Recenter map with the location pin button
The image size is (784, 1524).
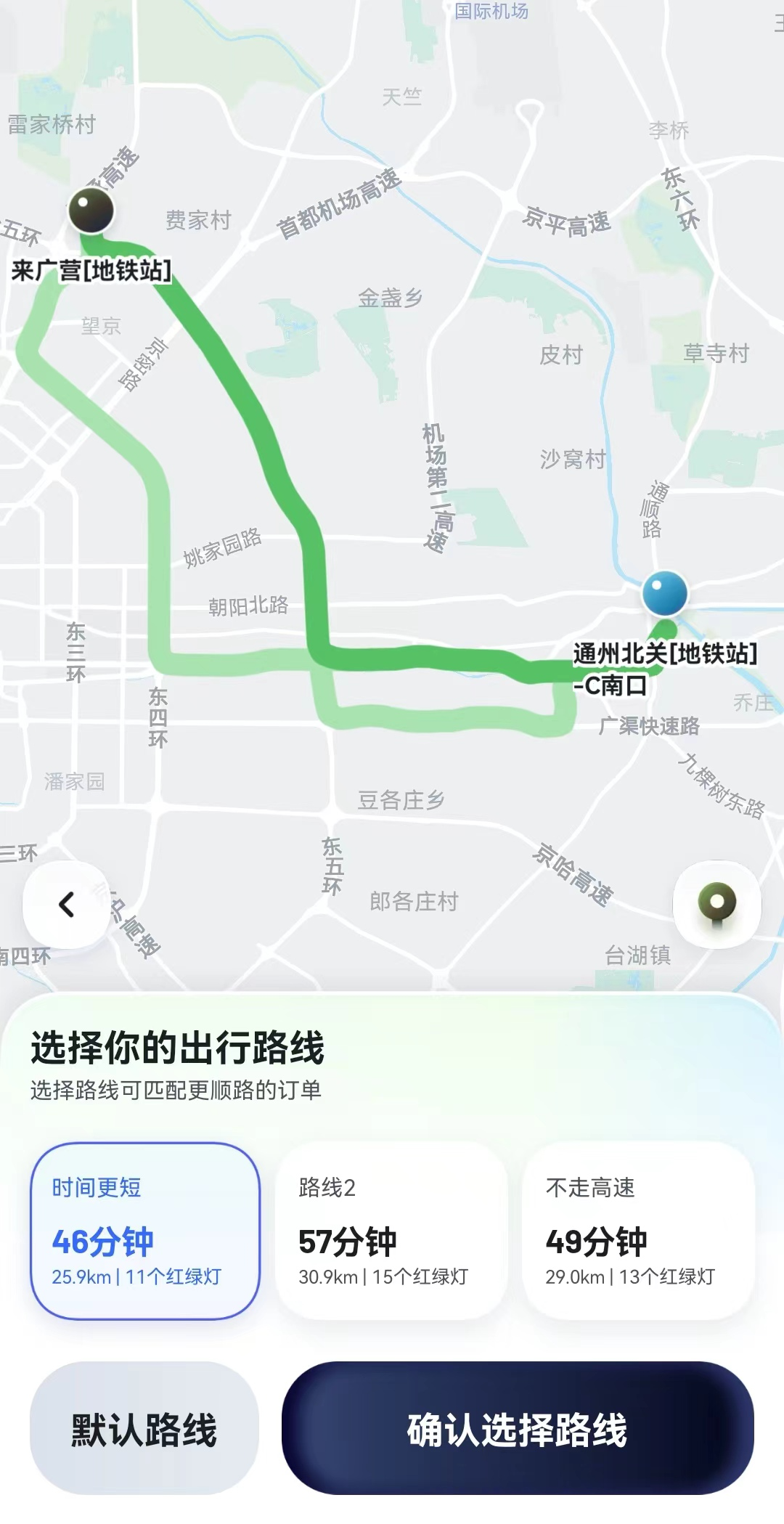[716, 905]
